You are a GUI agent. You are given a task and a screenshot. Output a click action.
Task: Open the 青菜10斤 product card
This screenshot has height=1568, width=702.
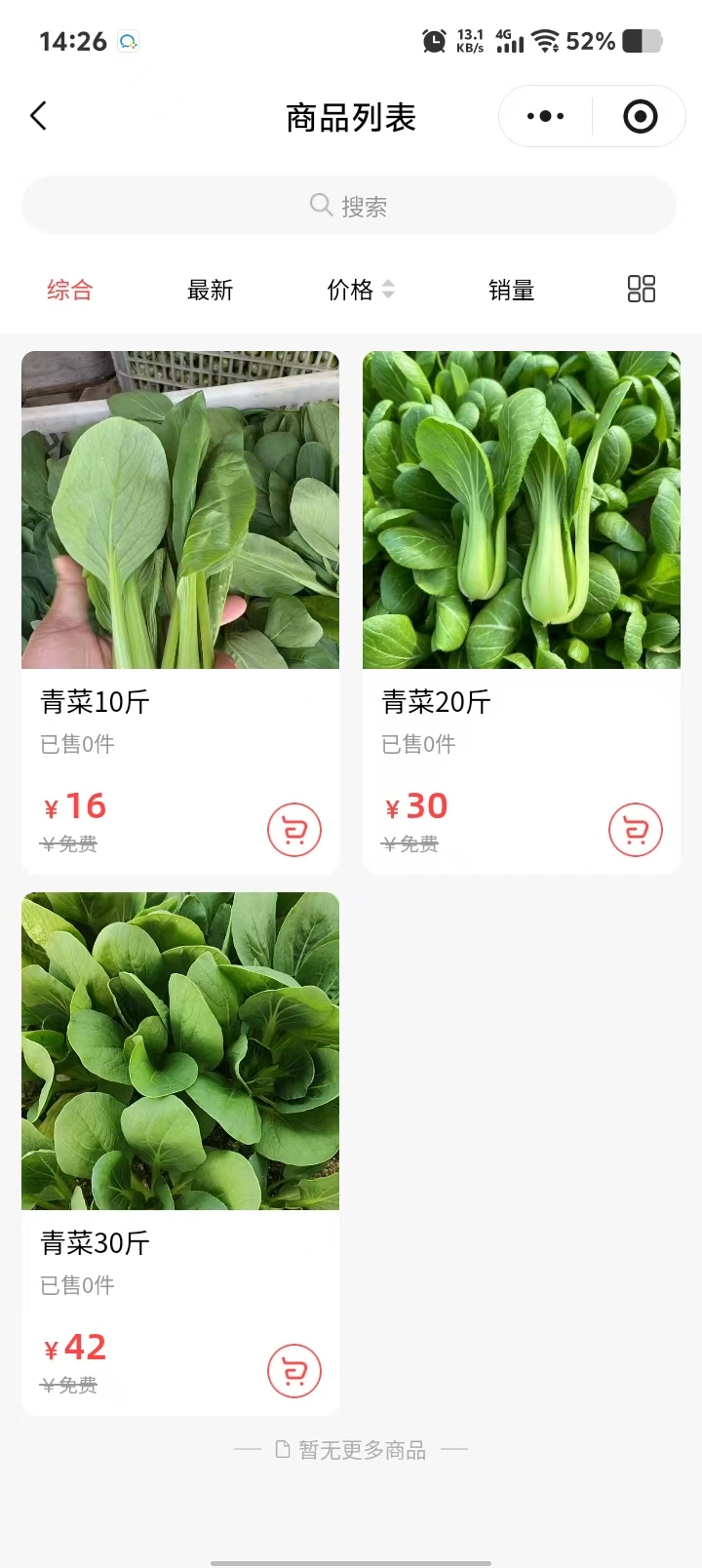point(180,546)
